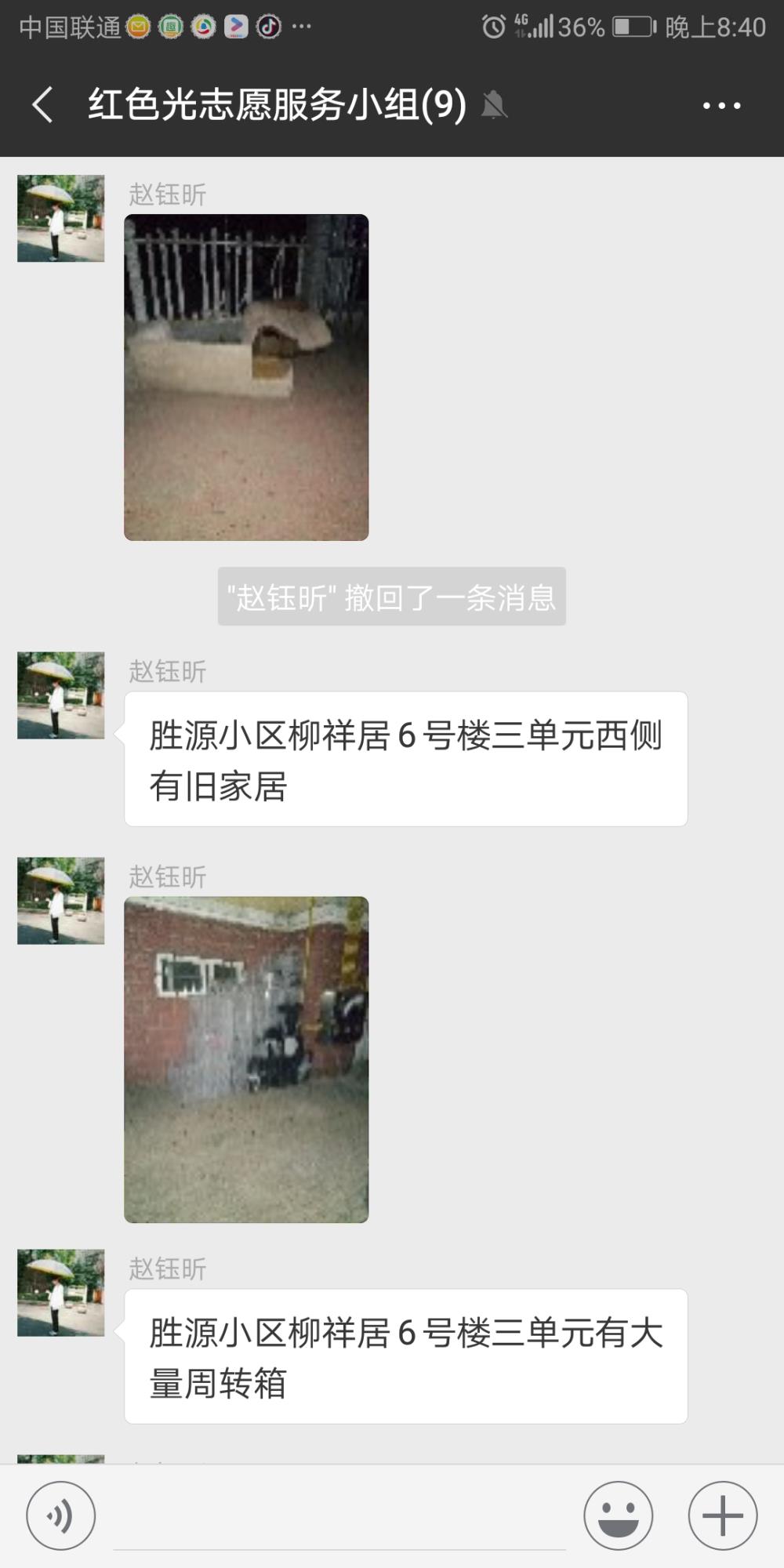
Task: Open the brick wall photo
Action: 246,1060
